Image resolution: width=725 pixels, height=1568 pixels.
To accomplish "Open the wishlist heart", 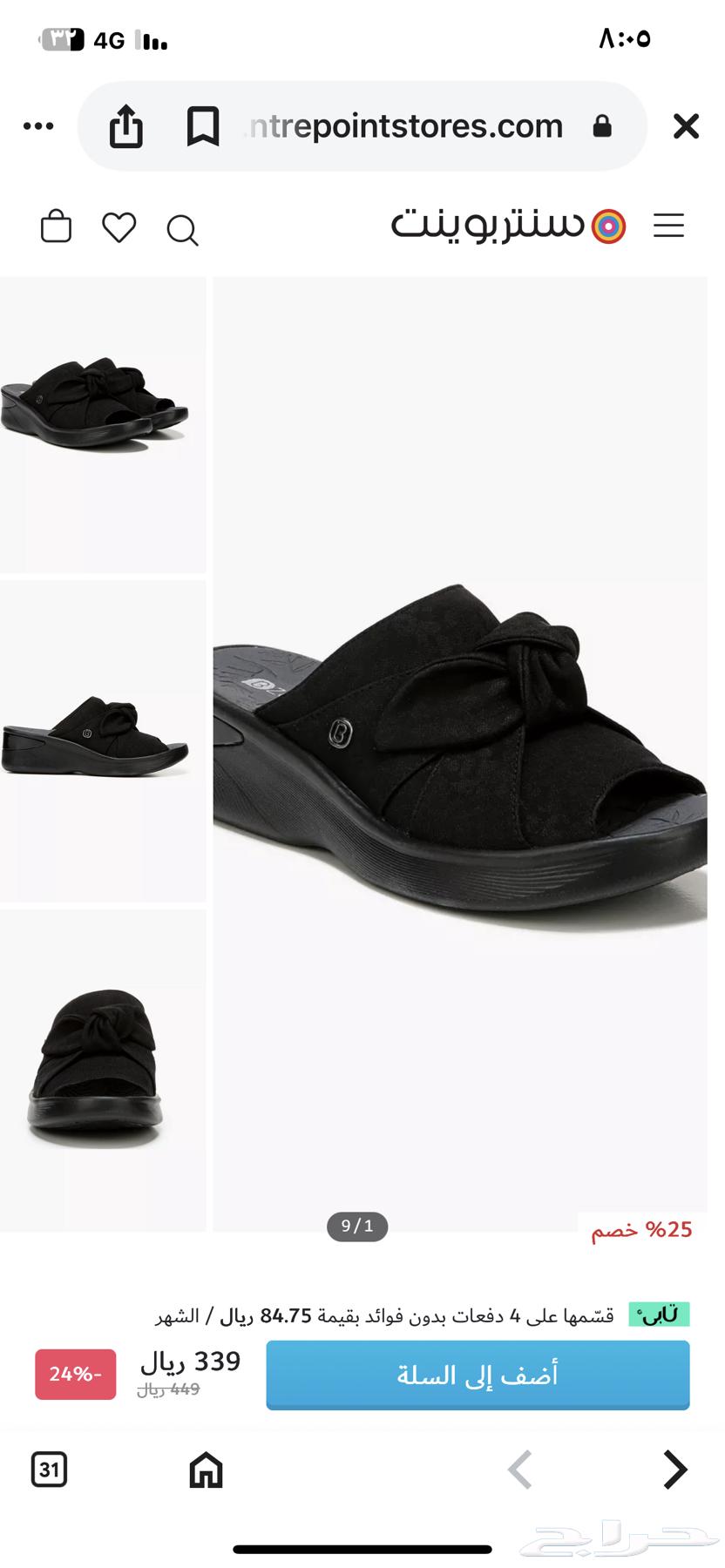I will [x=119, y=227].
